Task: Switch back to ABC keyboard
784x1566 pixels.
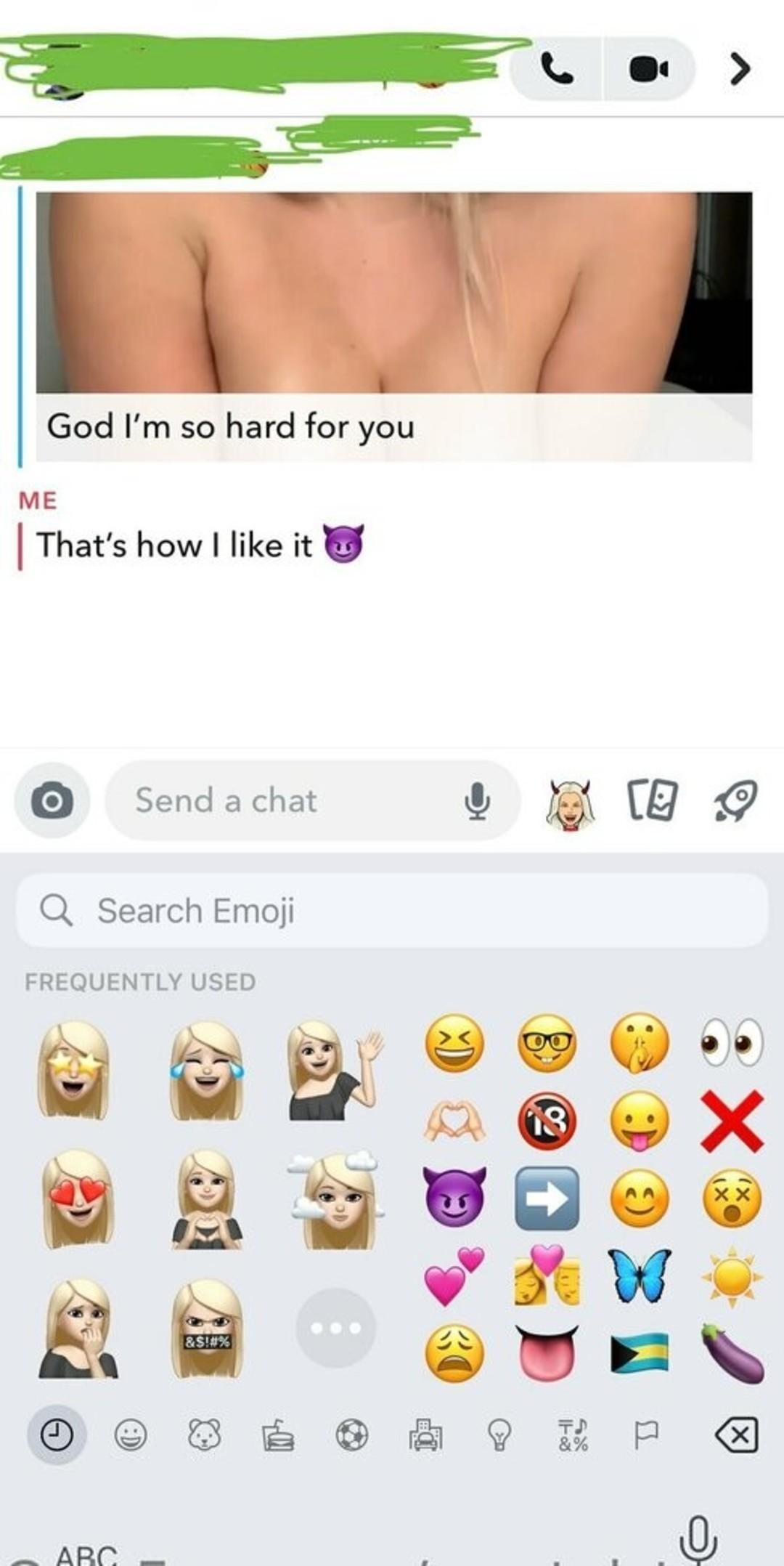Action: pyautogui.click(x=86, y=1554)
